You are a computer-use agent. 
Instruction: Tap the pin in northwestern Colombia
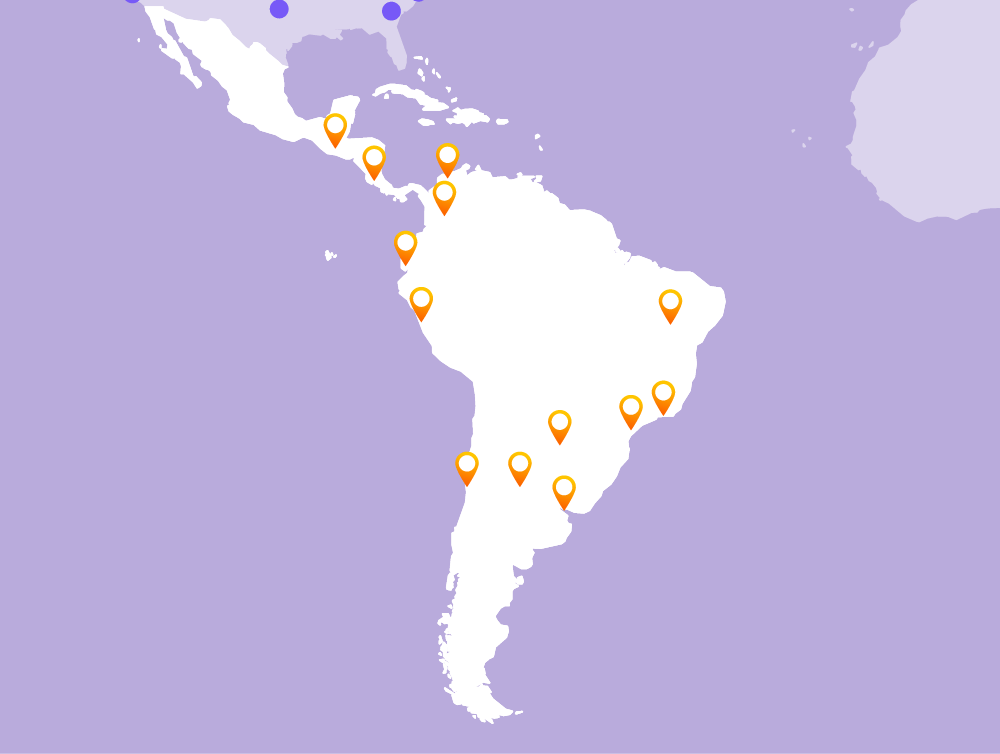tap(444, 194)
